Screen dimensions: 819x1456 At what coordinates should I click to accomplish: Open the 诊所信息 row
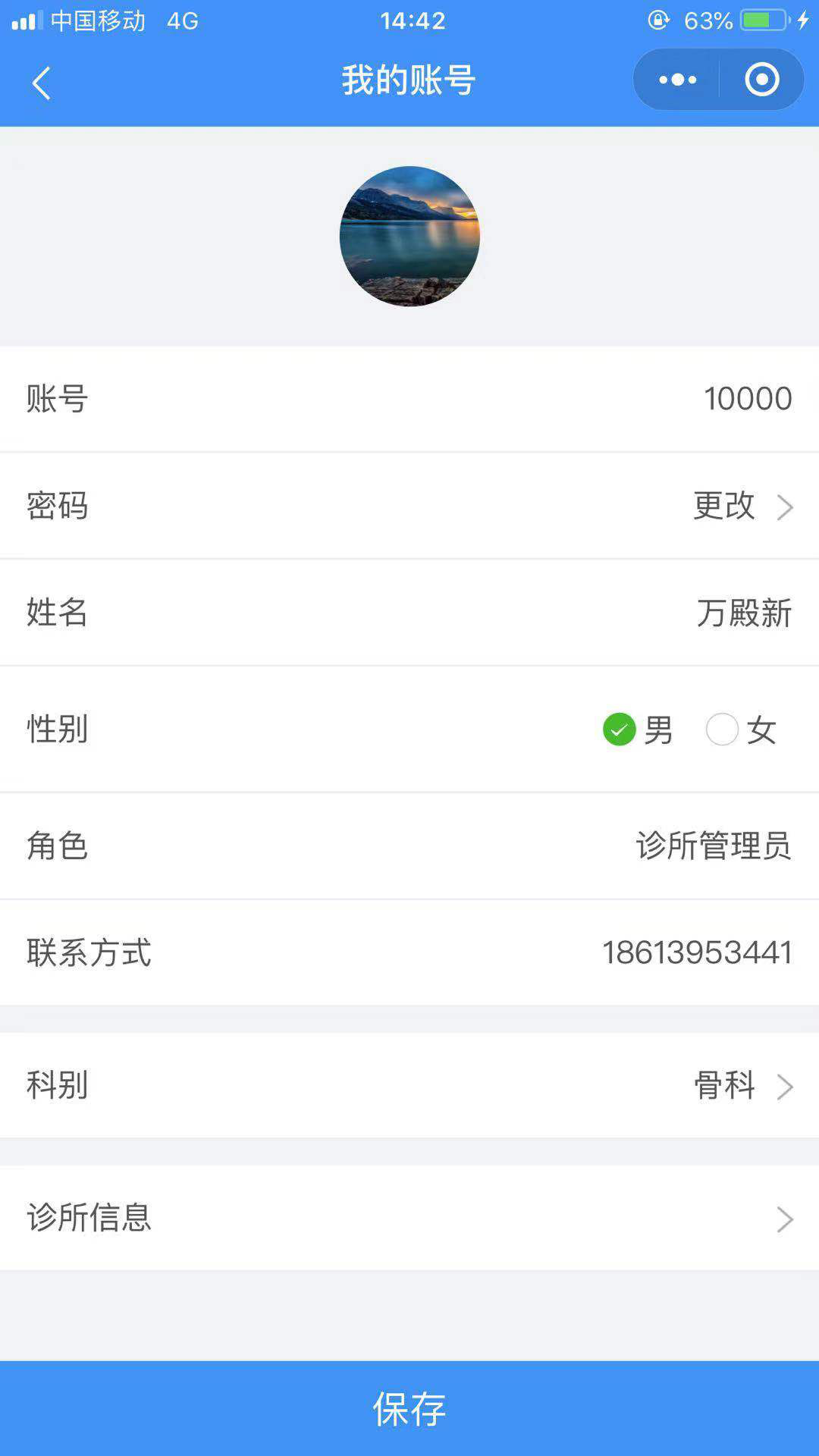point(409,1218)
